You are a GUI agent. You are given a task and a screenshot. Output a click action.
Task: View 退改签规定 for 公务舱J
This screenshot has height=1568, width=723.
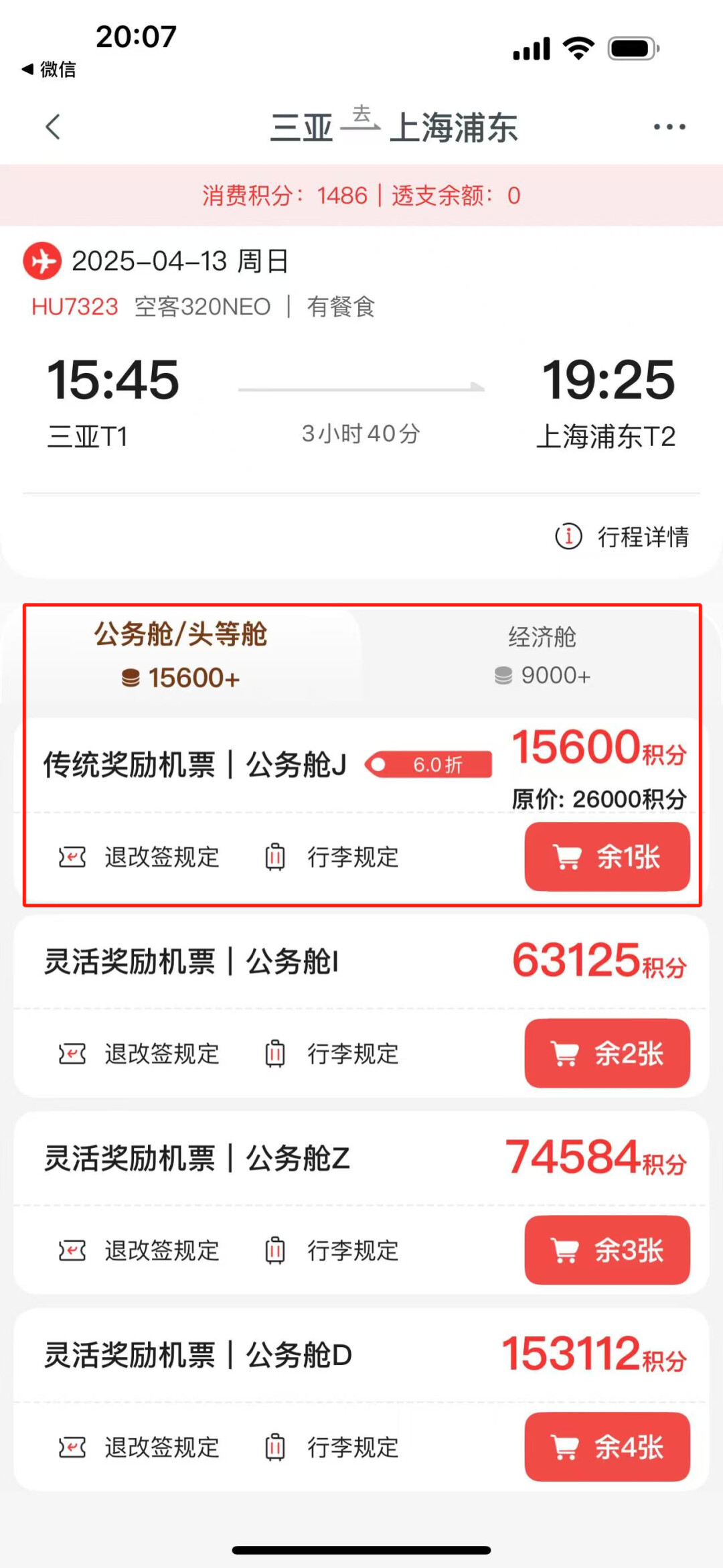139,857
